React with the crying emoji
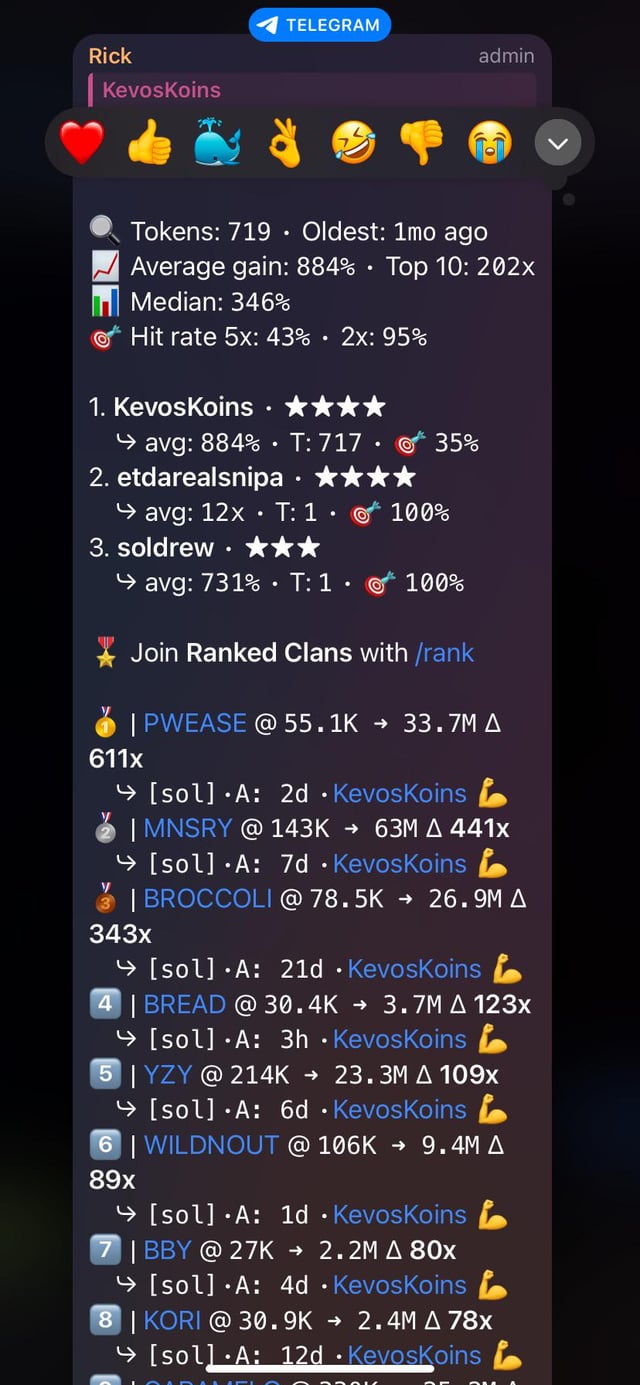This screenshot has height=1385, width=640. 489,144
